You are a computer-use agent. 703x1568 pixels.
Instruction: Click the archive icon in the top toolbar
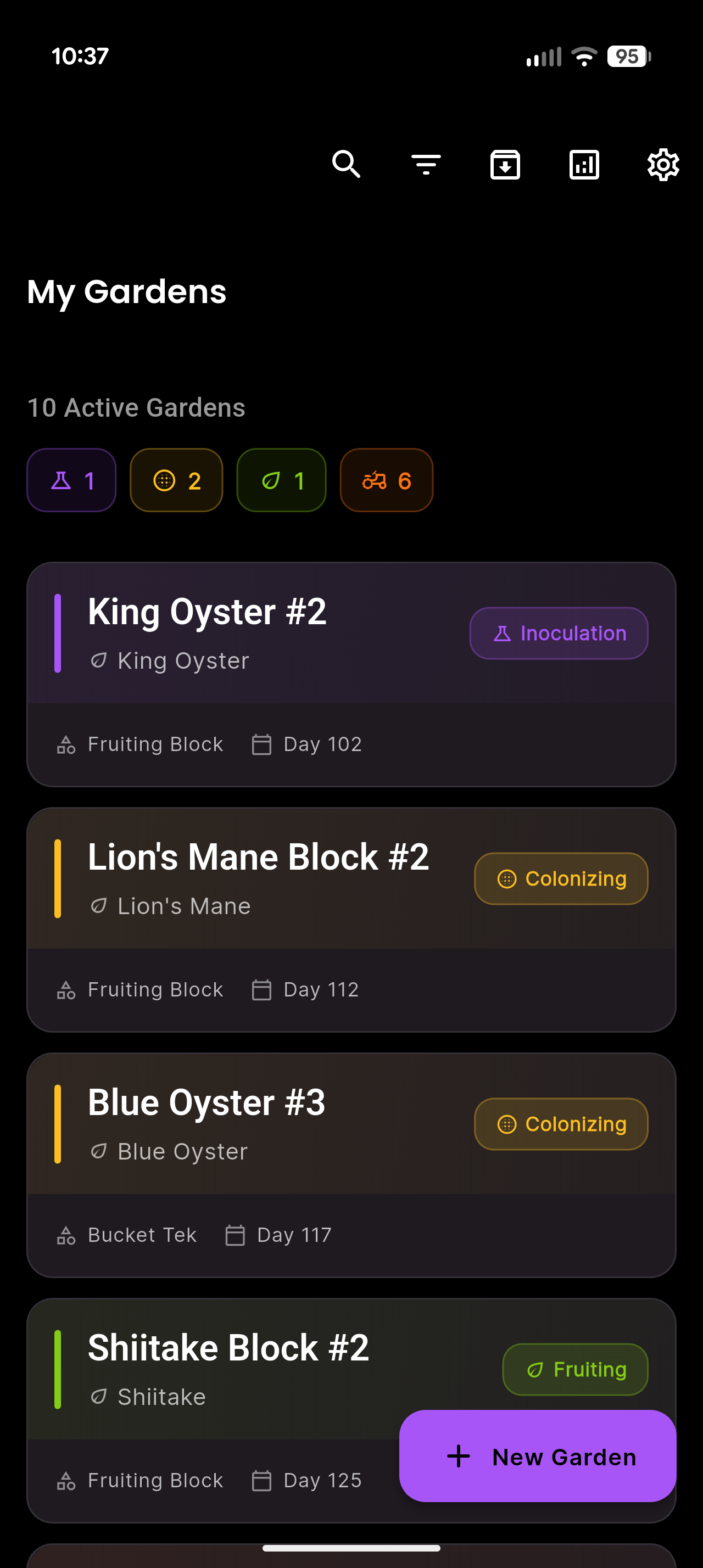[x=505, y=164]
